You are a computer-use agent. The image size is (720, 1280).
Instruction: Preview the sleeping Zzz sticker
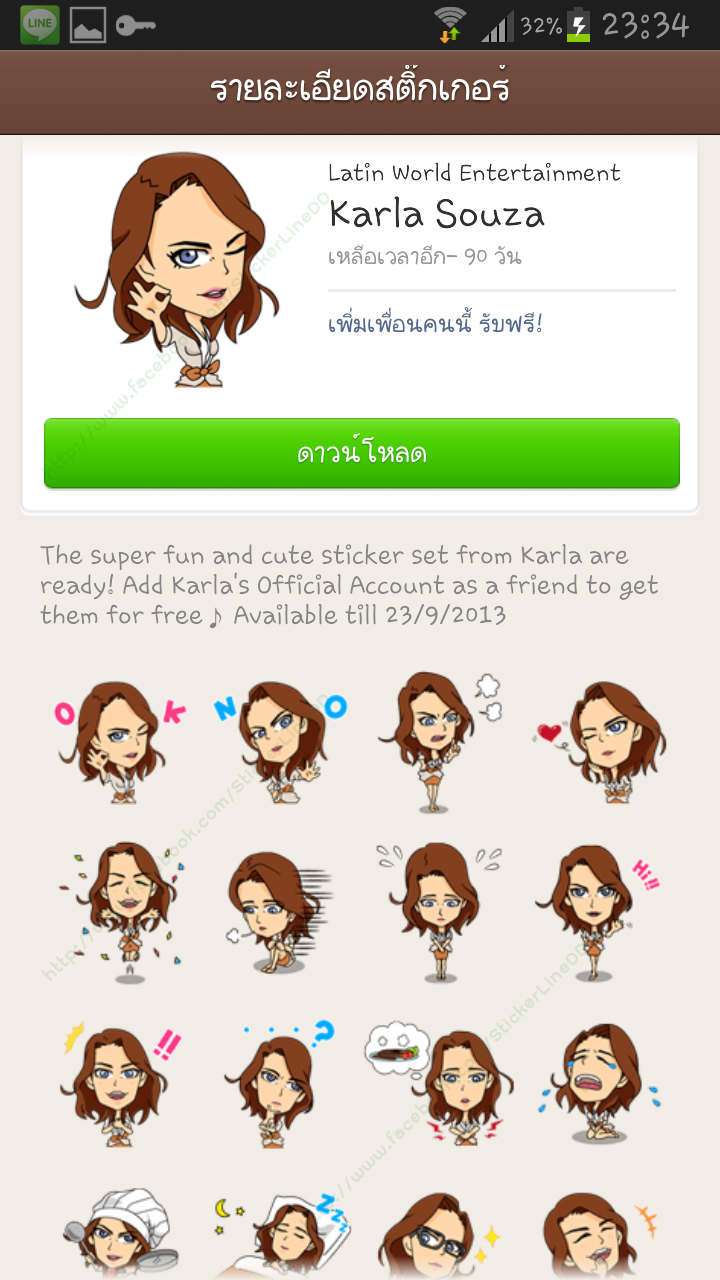pos(280,1235)
